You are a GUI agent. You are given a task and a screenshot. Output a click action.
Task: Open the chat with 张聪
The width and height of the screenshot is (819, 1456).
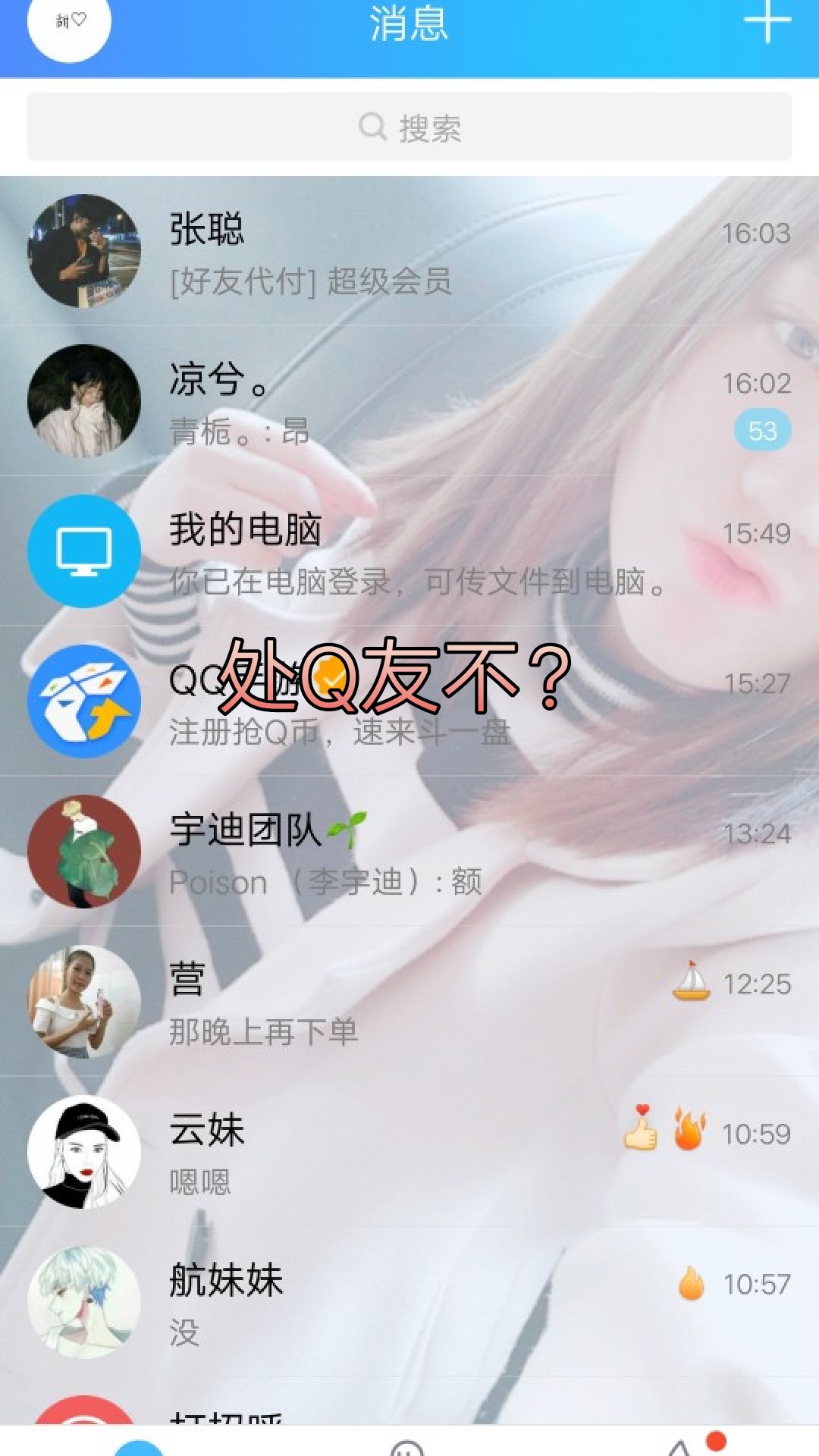(409, 251)
